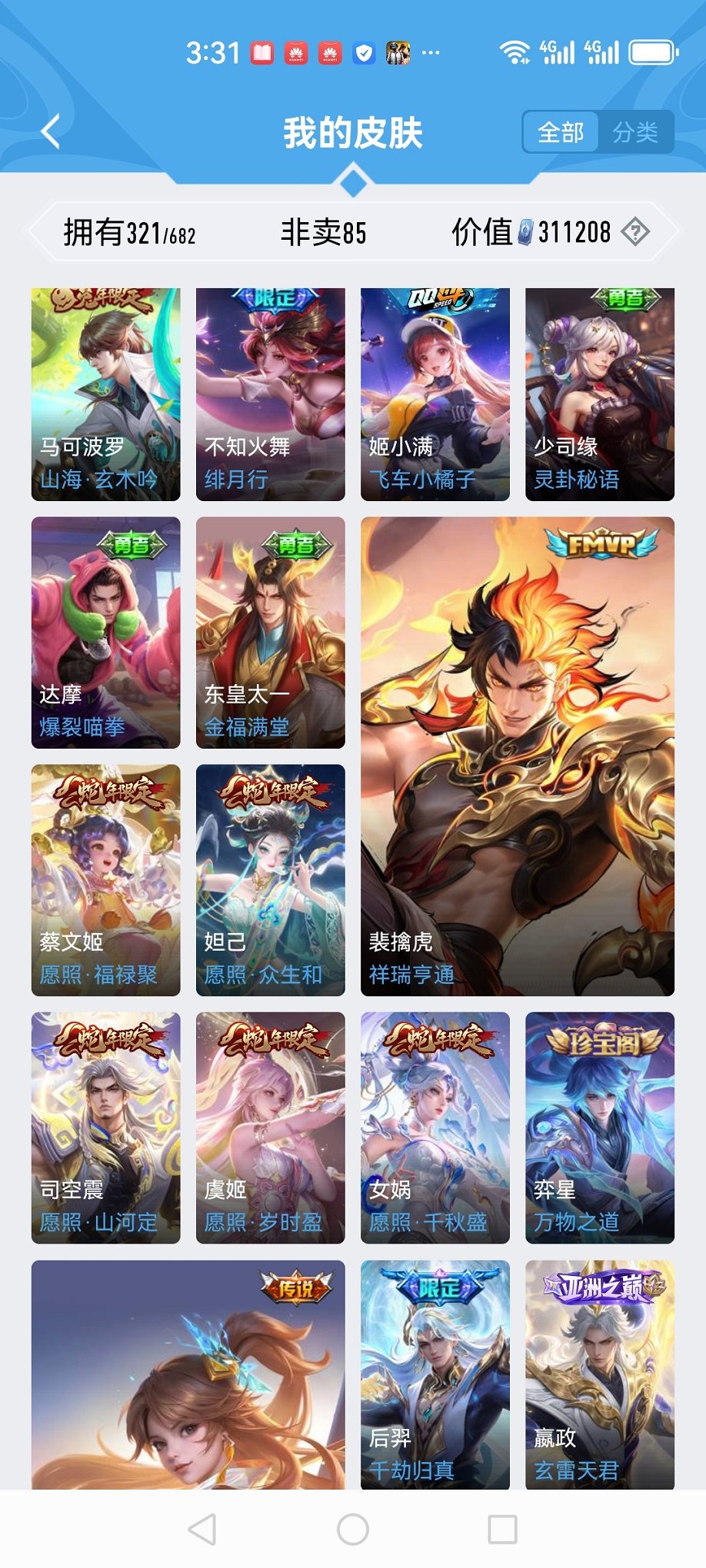Viewport: 706px width, 1568px height.
Task: View 达摩 爆裂喵拳 skin card
Action: click(106, 632)
